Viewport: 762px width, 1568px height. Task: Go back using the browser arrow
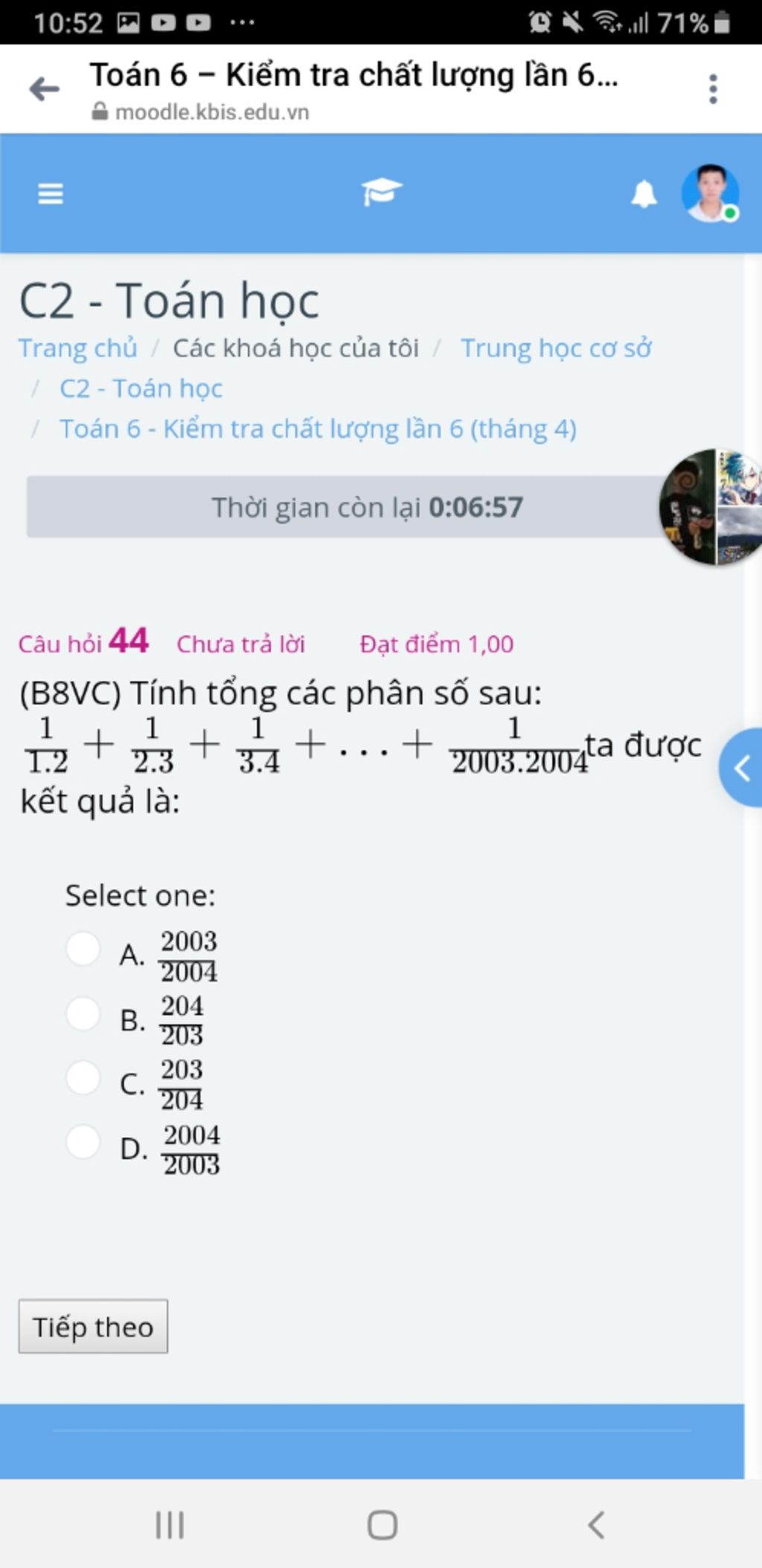tap(44, 89)
